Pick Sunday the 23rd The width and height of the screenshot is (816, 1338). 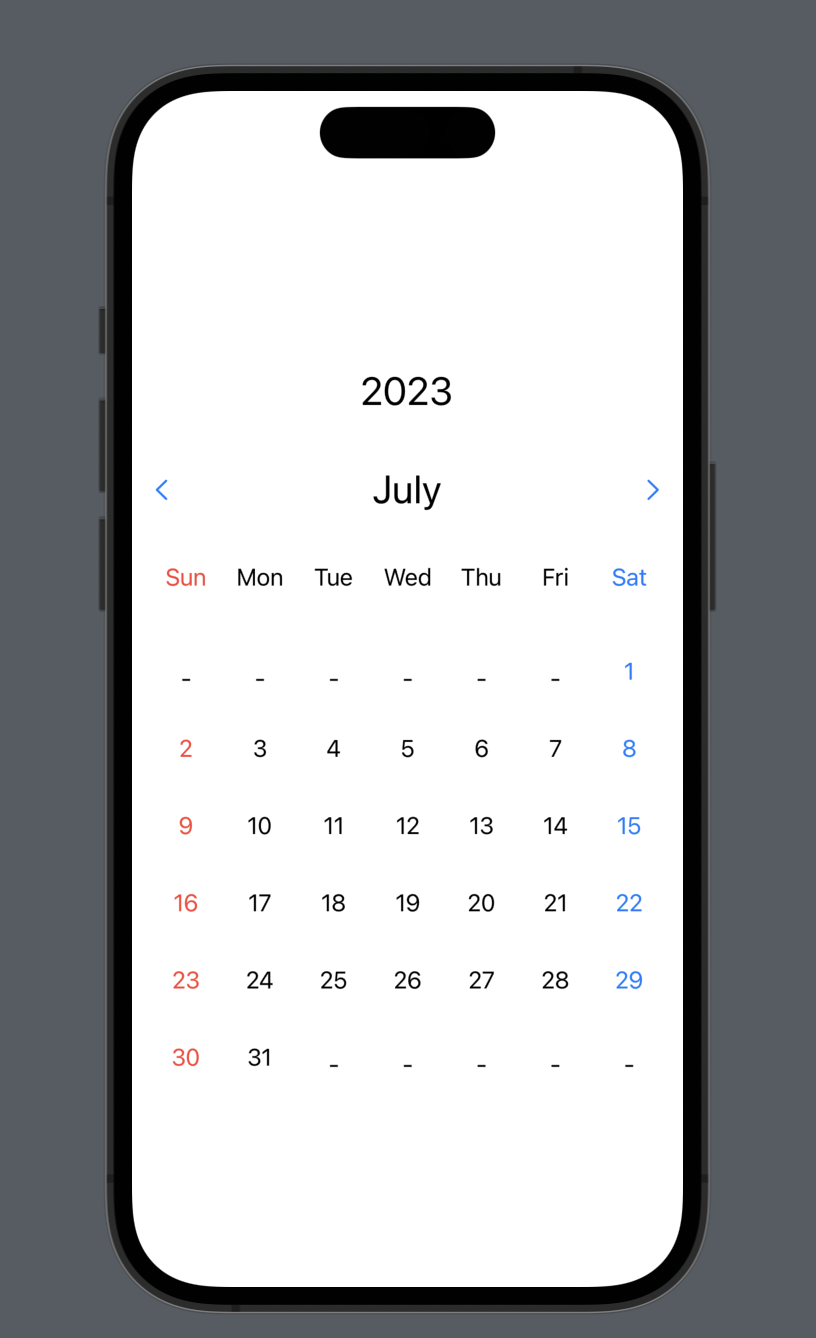186,980
